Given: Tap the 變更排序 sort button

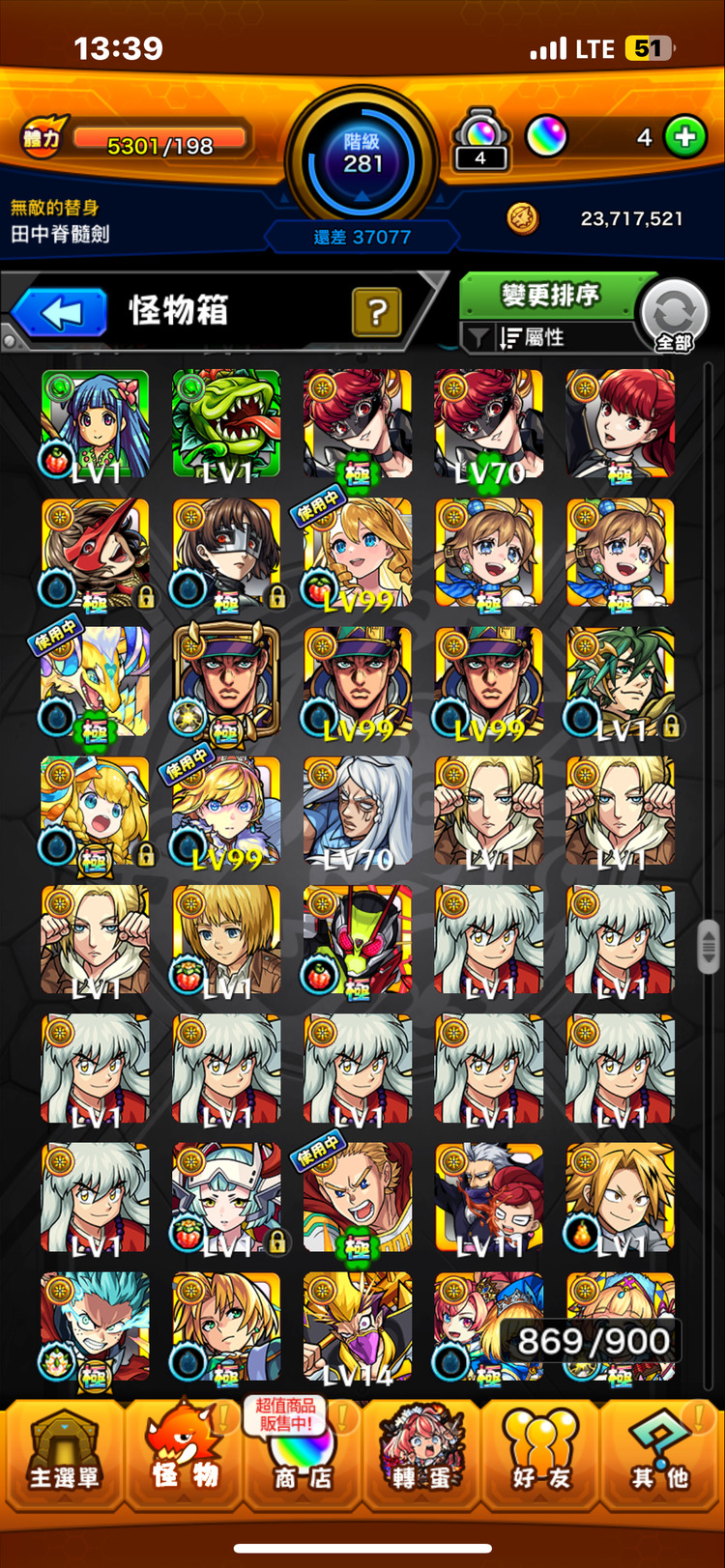Looking at the screenshot, I should [549, 295].
